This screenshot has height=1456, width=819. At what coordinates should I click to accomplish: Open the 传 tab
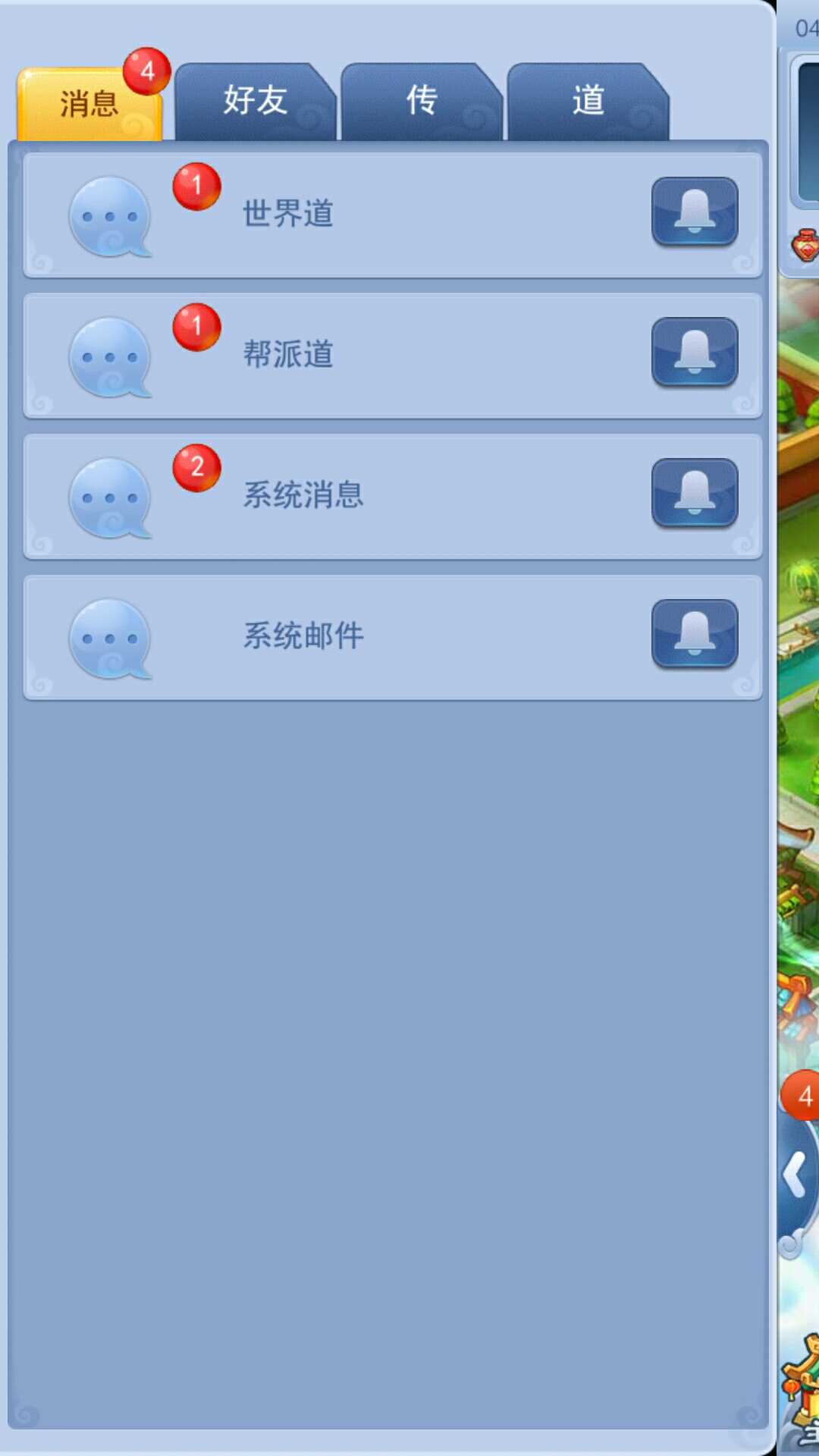tap(422, 102)
